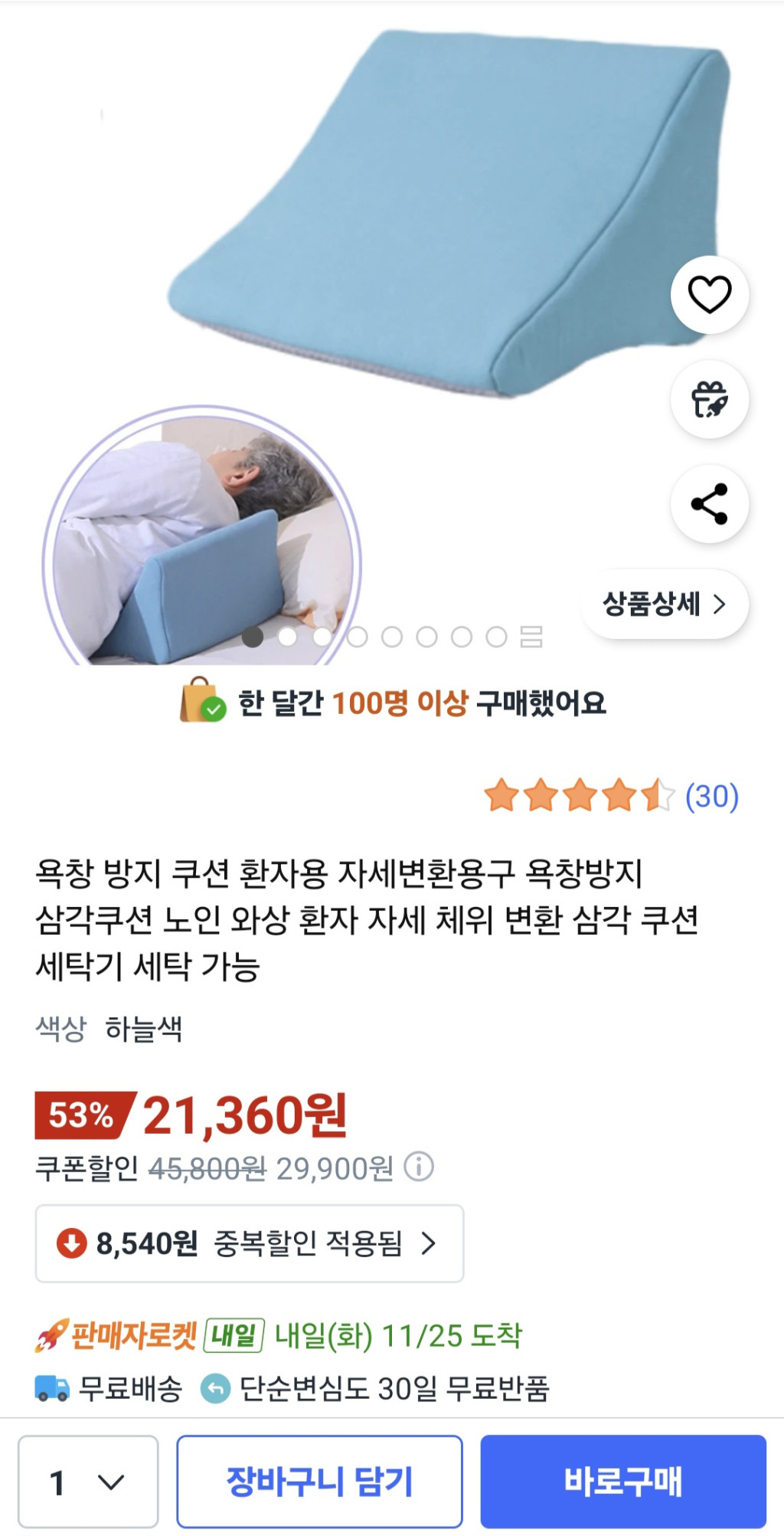Tap the gift icon button
784x1536 pixels.
(710, 399)
